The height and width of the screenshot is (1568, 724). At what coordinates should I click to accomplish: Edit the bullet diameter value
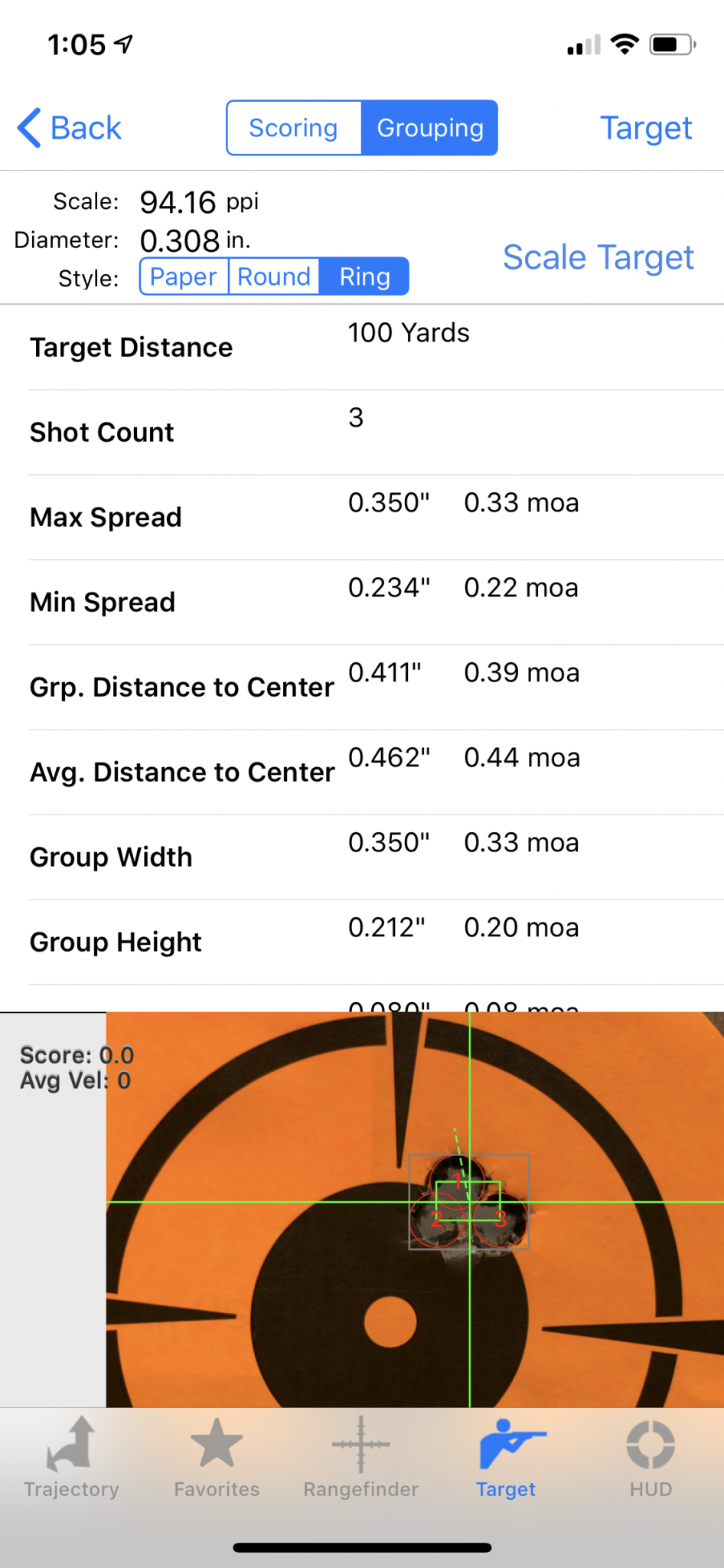coord(181,241)
